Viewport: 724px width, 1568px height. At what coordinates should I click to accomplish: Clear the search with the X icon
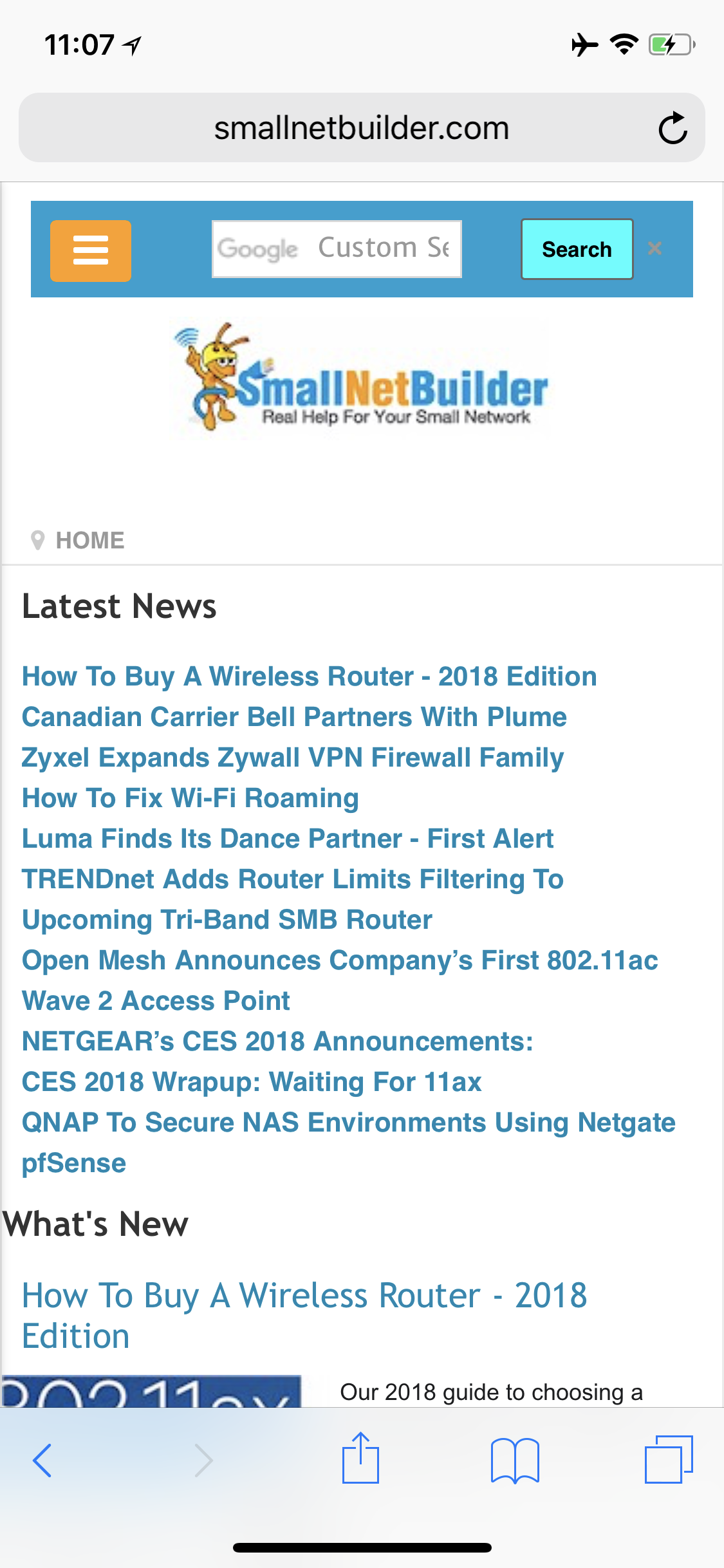pos(655,248)
